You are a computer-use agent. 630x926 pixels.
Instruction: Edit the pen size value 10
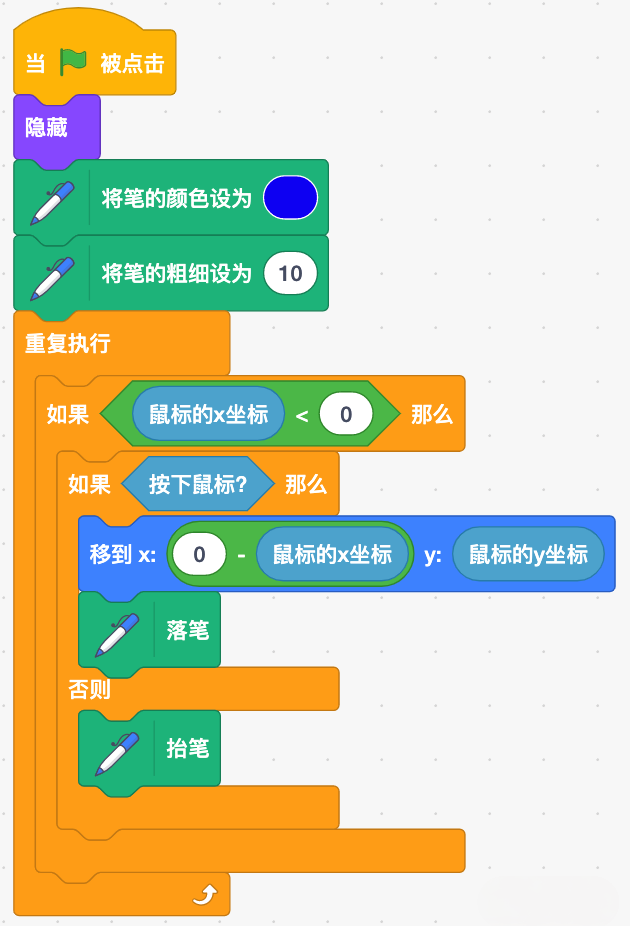290,273
